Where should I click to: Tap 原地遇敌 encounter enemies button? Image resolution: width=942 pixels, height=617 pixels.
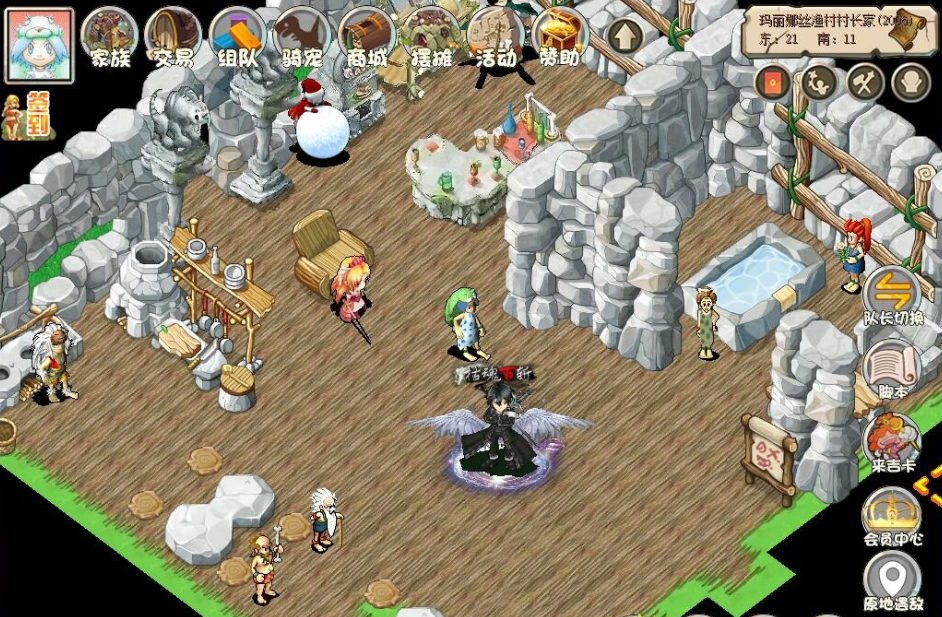pos(892,582)
